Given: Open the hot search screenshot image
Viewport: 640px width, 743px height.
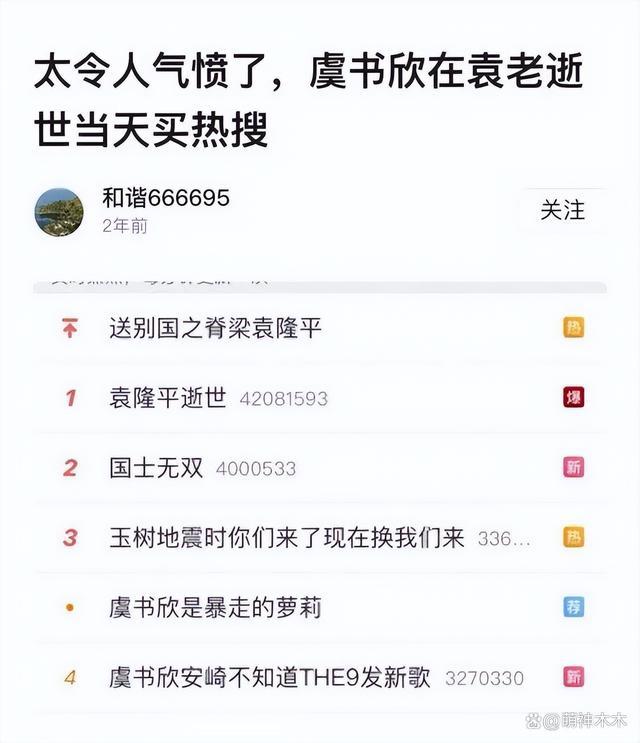Looking at the screenshot, I should [x=320, y=500].
